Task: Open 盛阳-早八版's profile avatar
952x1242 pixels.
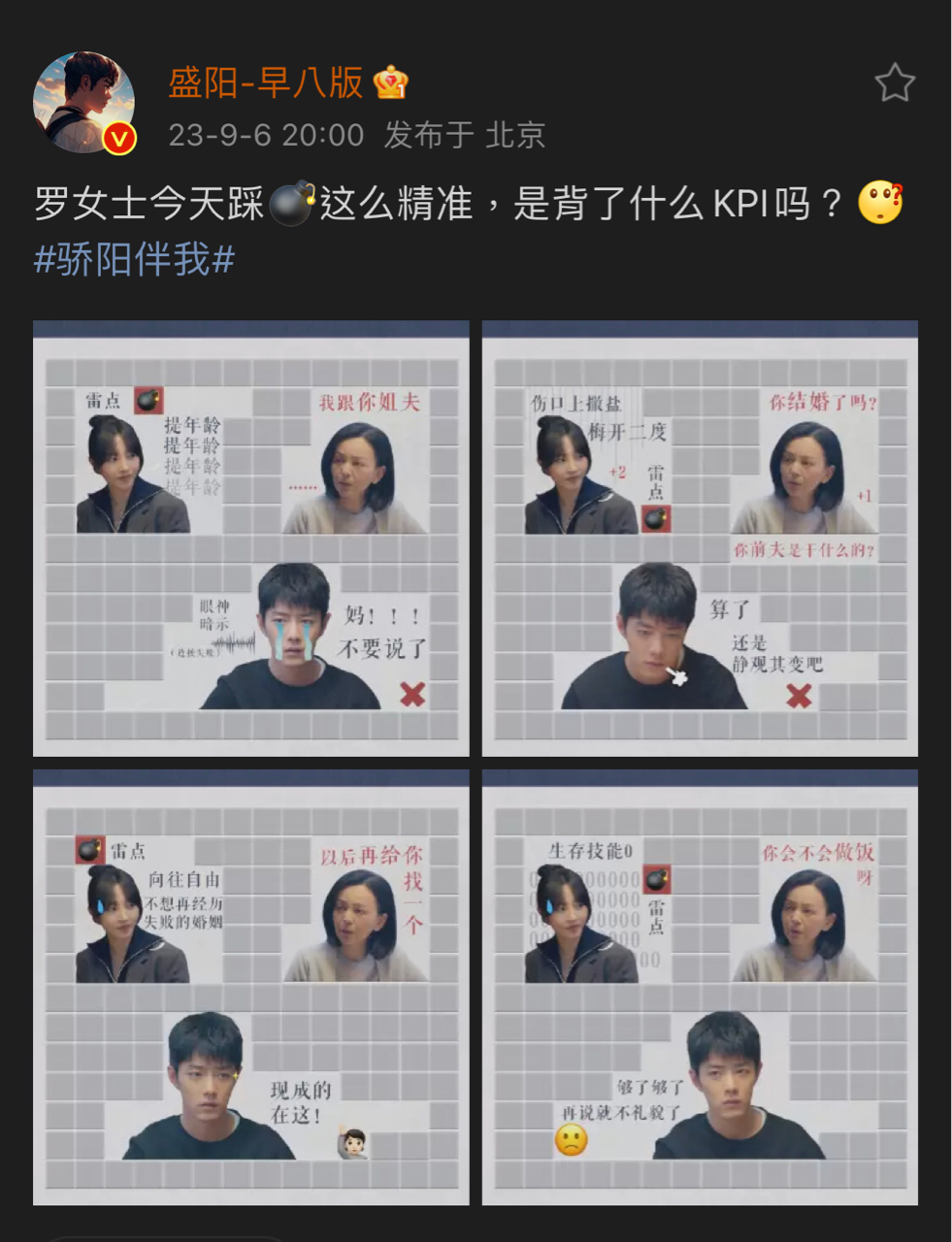Action: (x=83, y=102)
